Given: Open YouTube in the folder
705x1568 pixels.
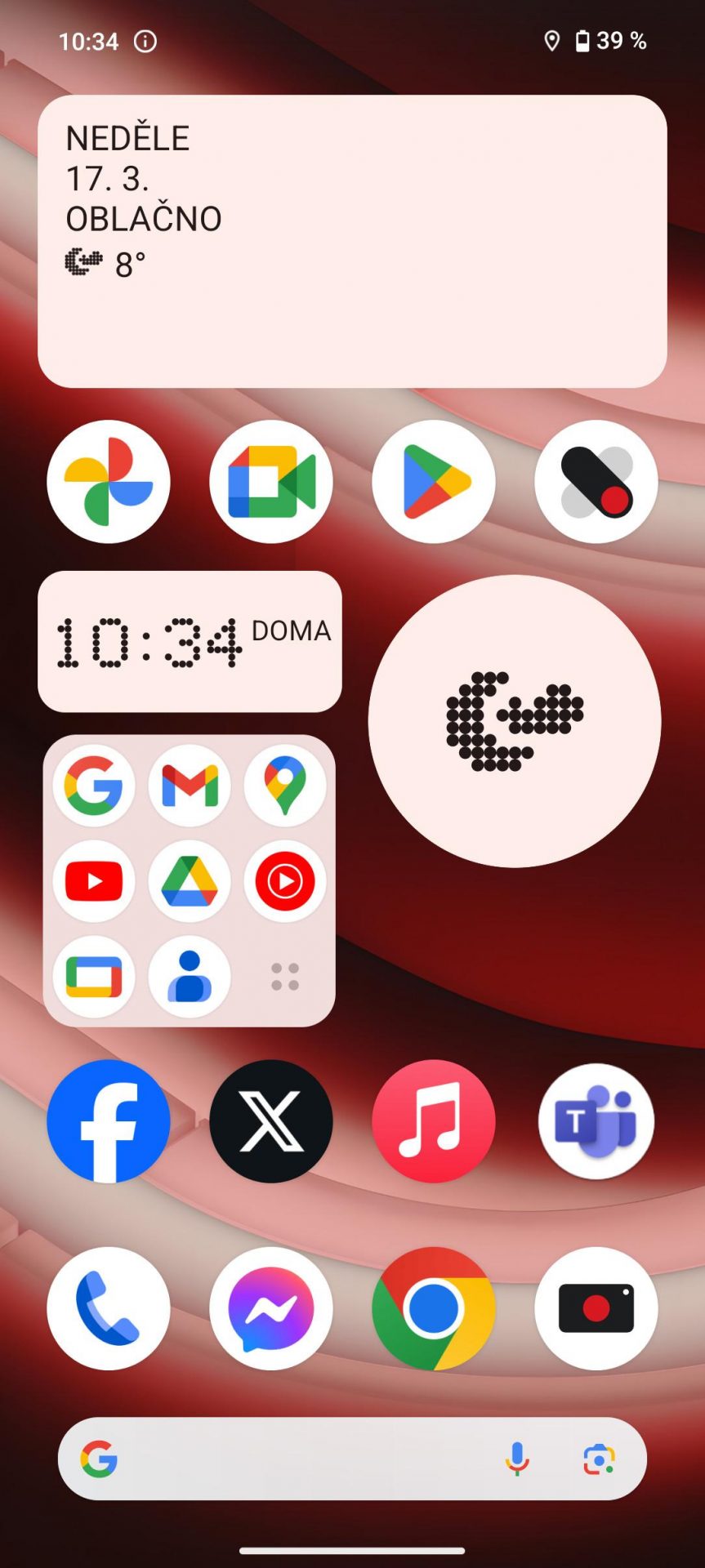Looking at the screenshot, I should [x=94, y=881].
